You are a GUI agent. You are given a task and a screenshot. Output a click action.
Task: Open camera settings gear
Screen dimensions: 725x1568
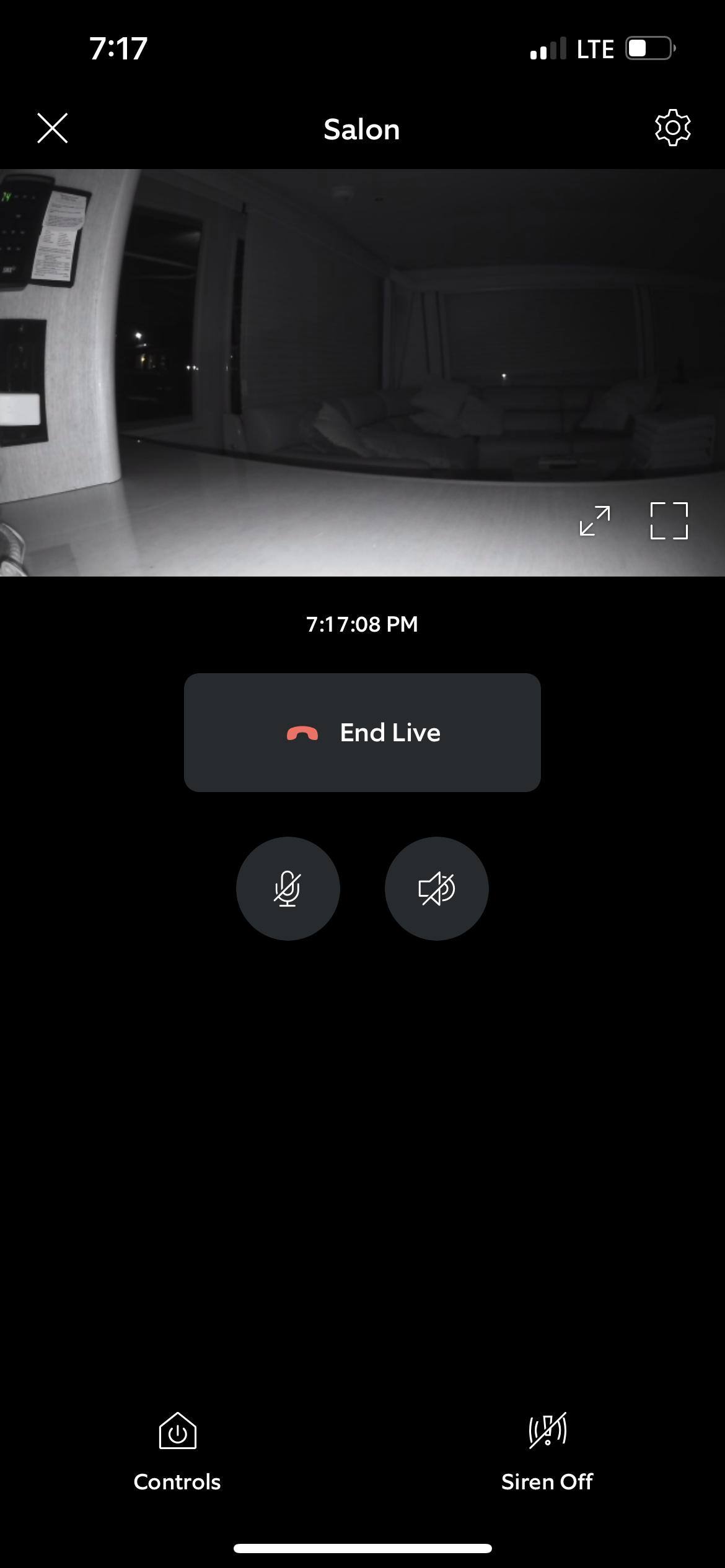[672, 128]
